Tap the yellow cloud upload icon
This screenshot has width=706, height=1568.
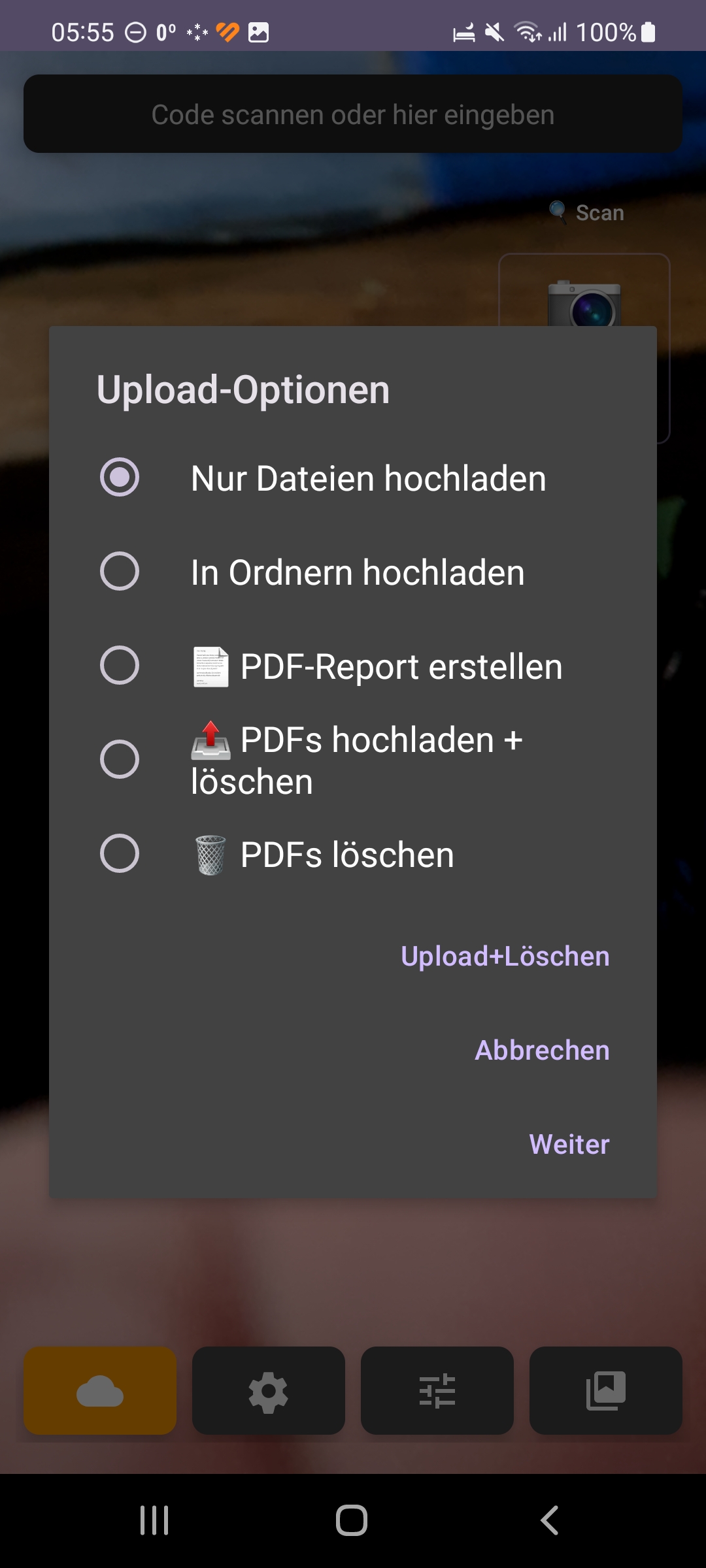99,1392
